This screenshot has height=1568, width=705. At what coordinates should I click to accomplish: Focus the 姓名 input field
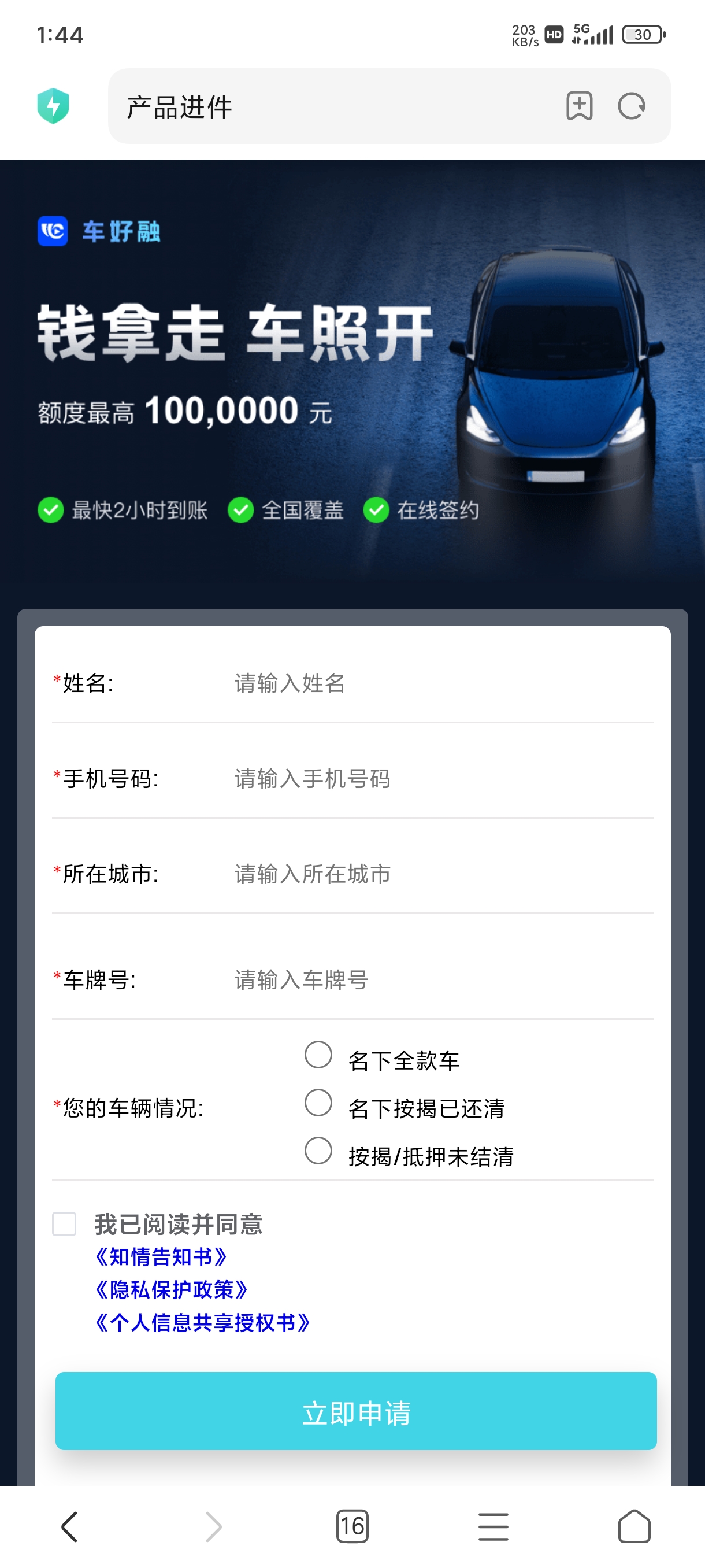coord(438,683)
